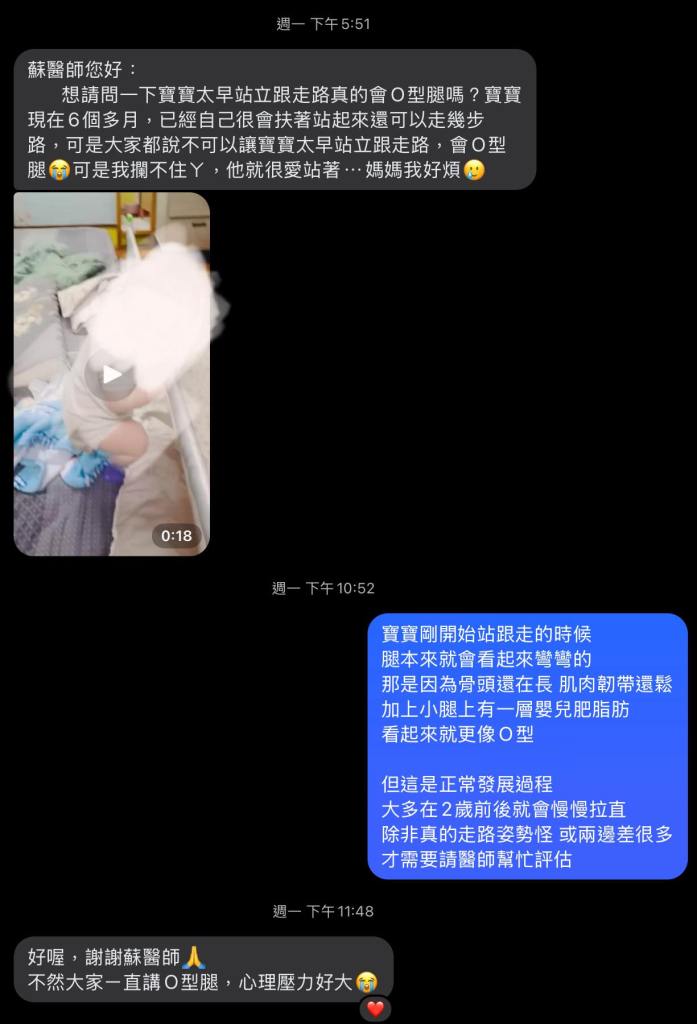Open the heart reaction on last message
The image size is (697, 1024).
[x=375, y=1008]
